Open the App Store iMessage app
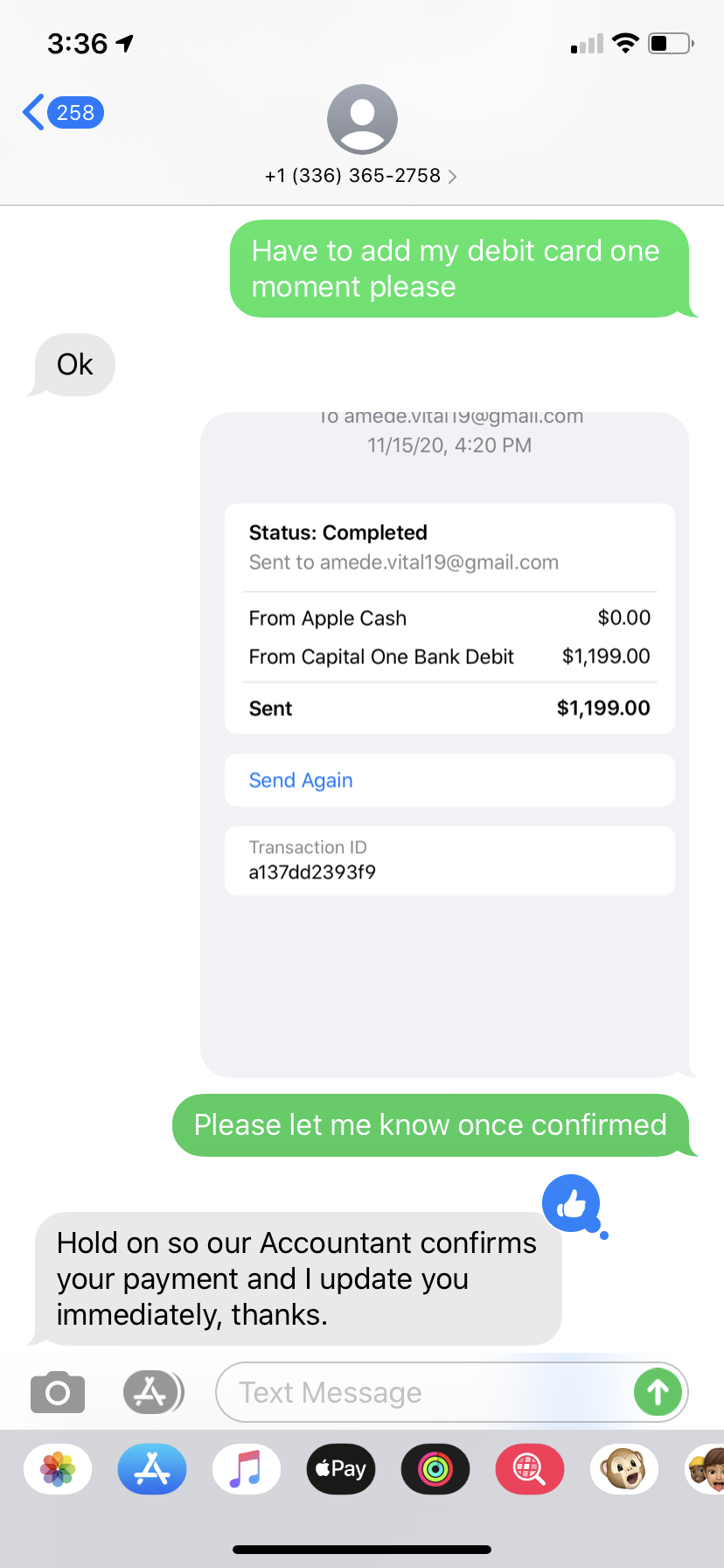 tap(152, 1469)
